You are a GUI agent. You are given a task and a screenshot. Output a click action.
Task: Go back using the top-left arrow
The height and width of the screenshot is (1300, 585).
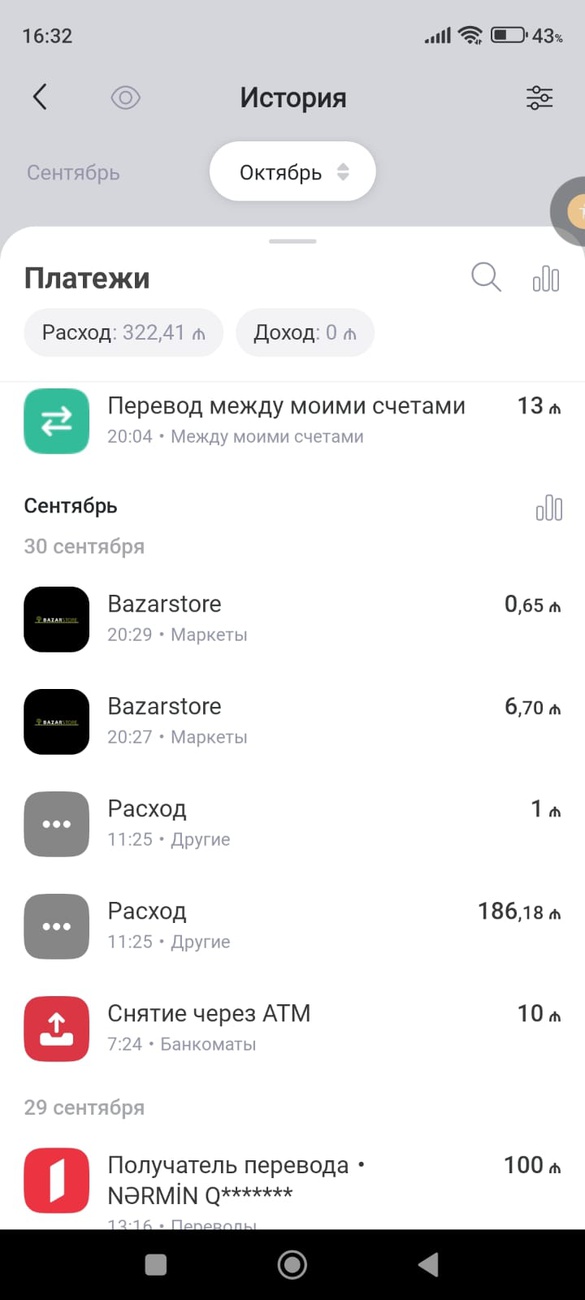(x=40, y=97)
